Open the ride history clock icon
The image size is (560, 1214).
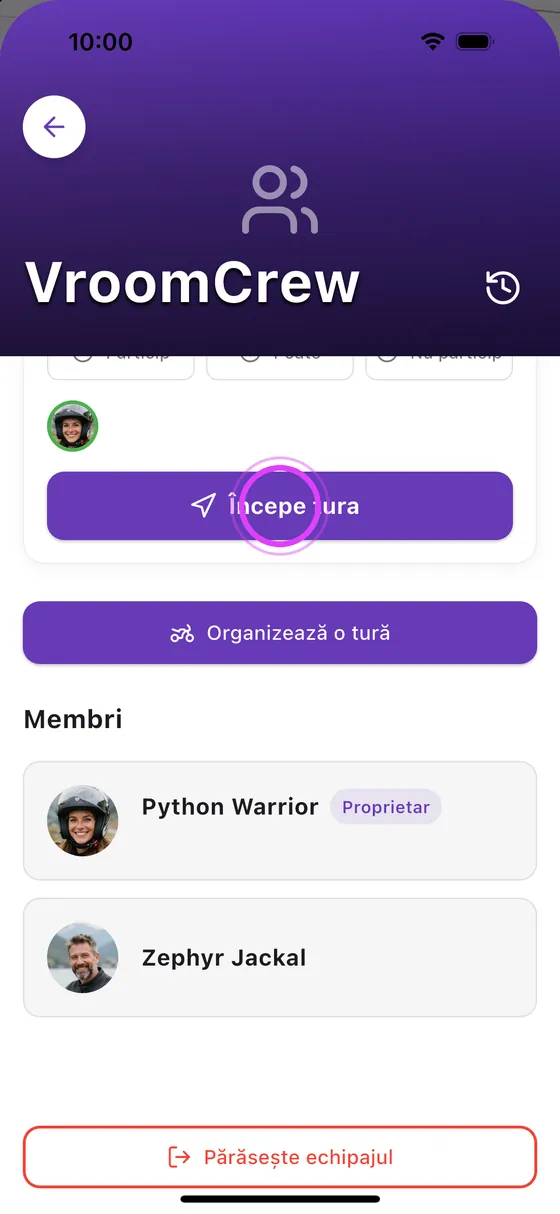503,287
